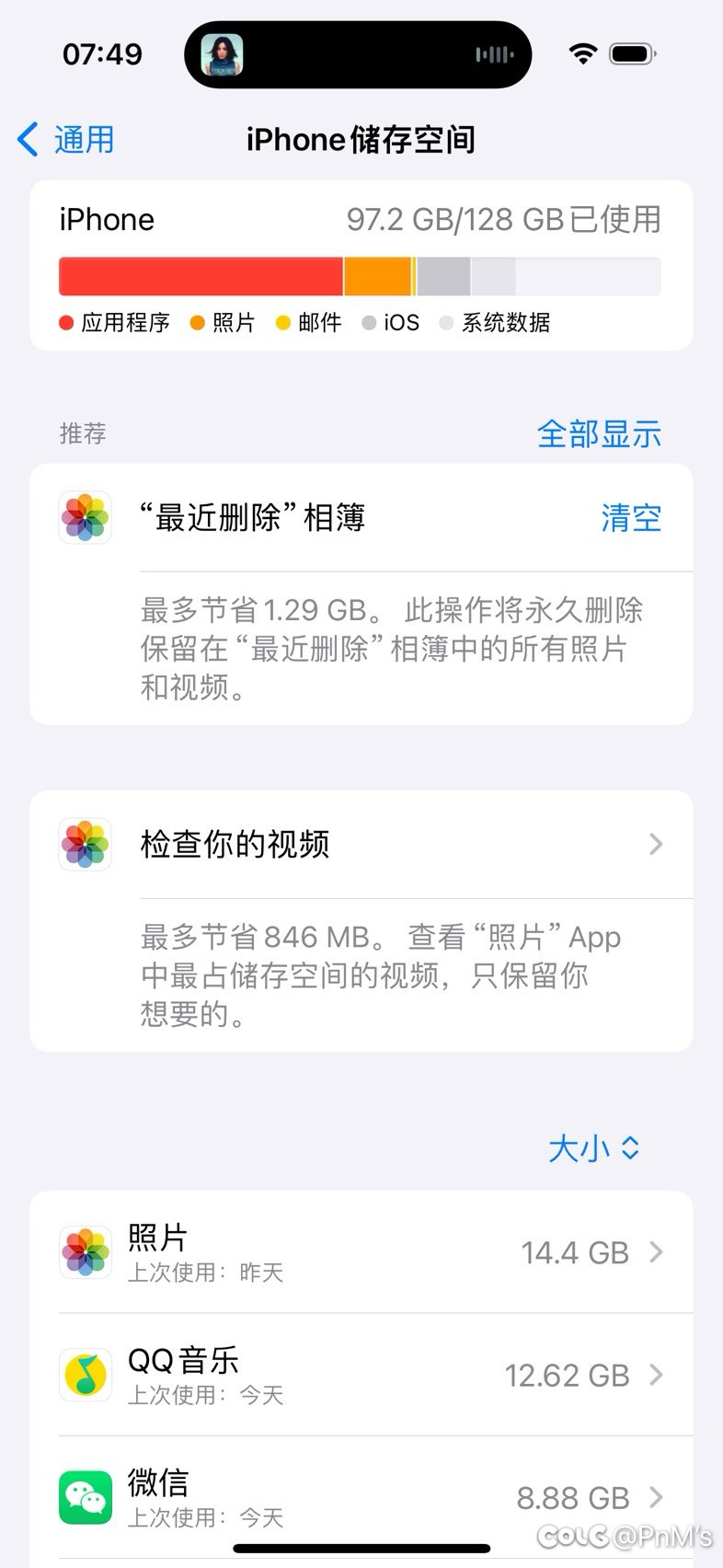The height and width of the screenshot is (1568, 723).
Task: Open 检查你的视频 recommendation
Action: 361,844
